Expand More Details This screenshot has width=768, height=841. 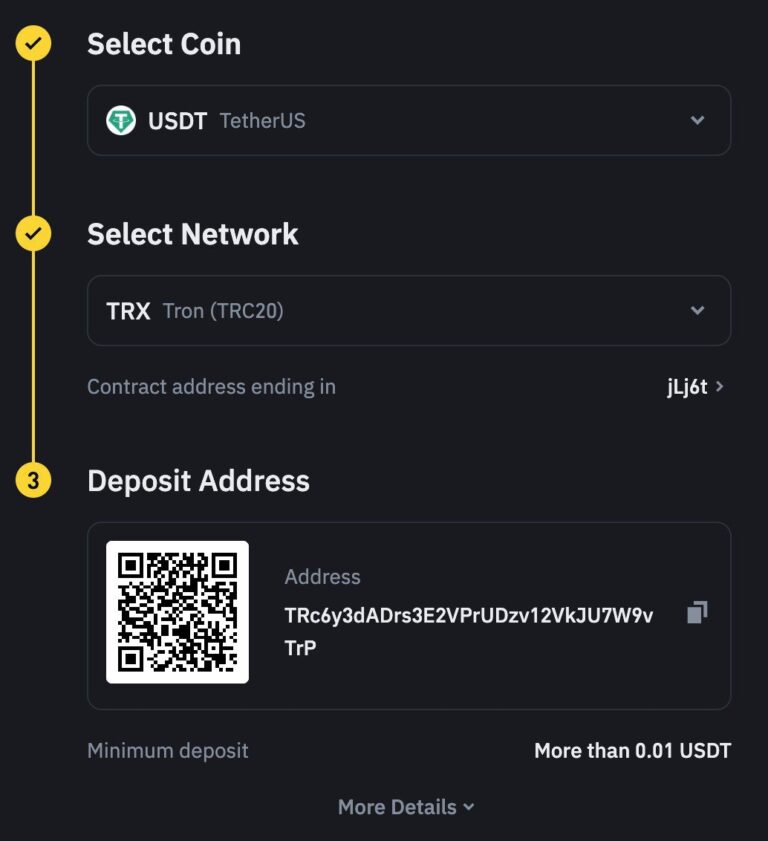pyautogui.click(x=405, y=807)
